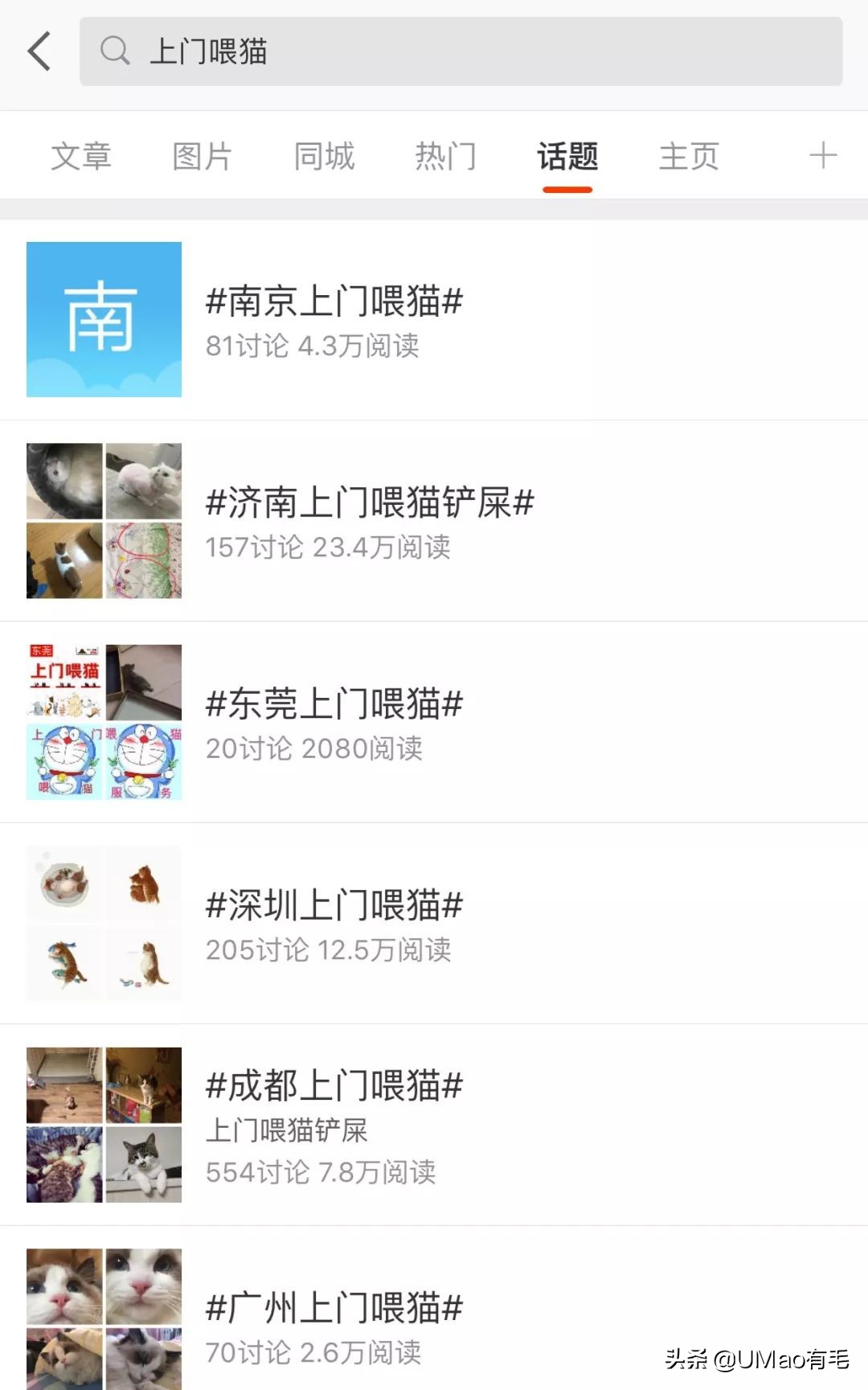This screenshot has width=868, height=1390.
Task: Tap the back arrow icon
Action: click(39, 51)
